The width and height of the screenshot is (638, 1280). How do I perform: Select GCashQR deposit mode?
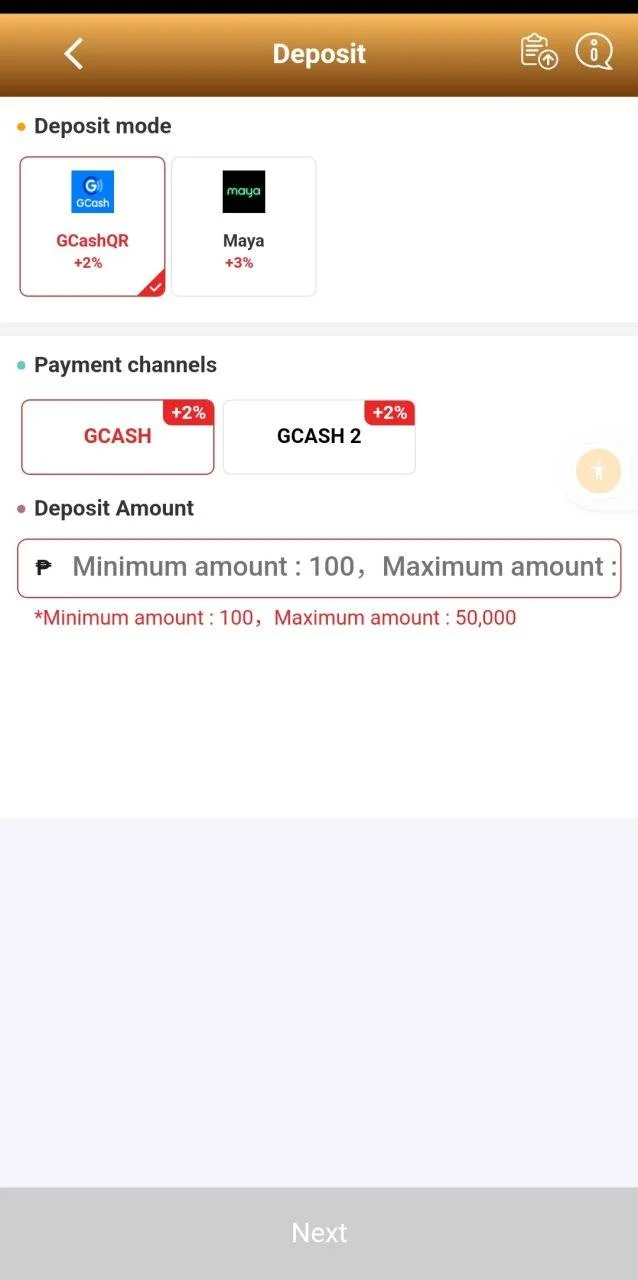point(92,227)
